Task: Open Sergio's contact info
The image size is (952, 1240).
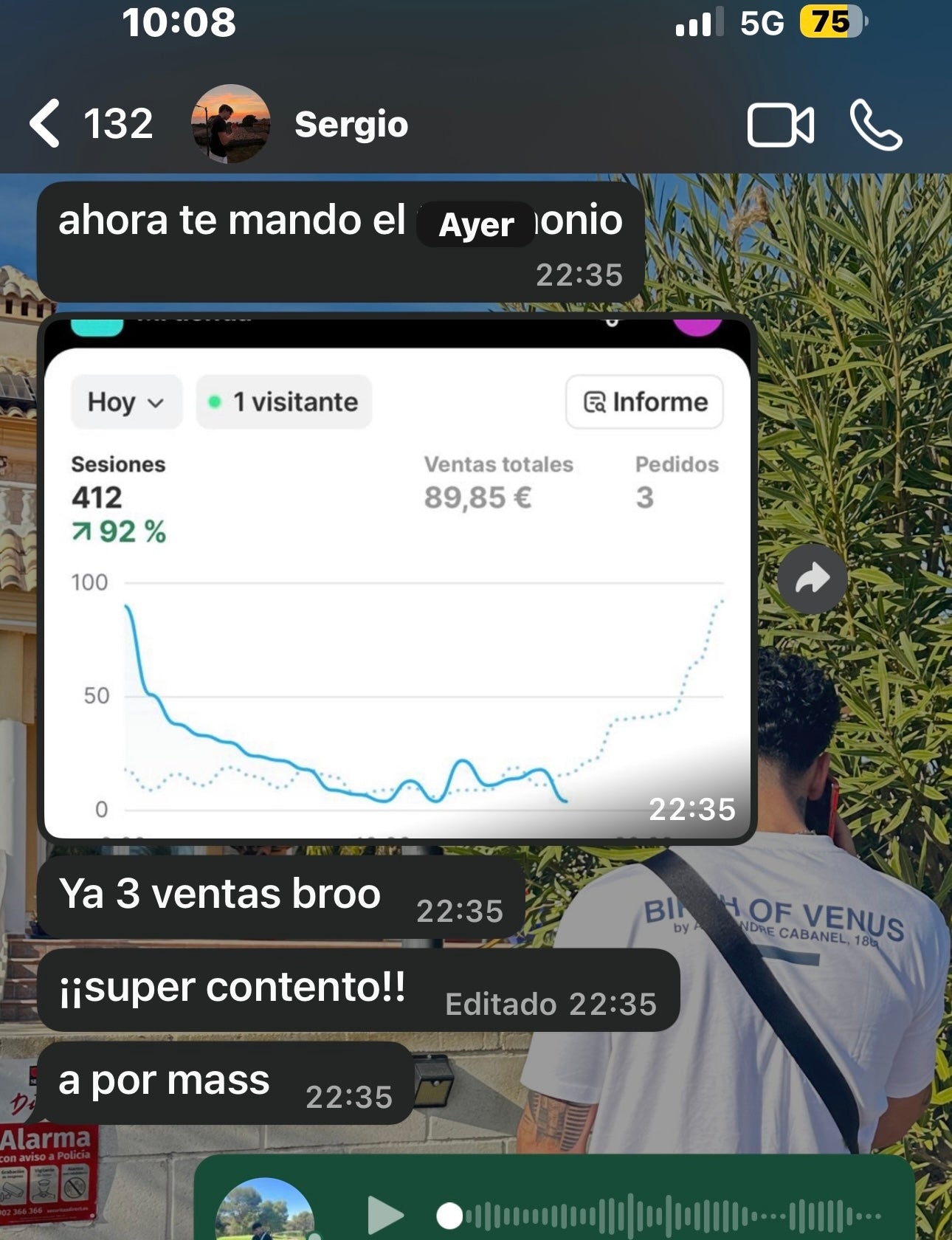Action: coord(351,124)
